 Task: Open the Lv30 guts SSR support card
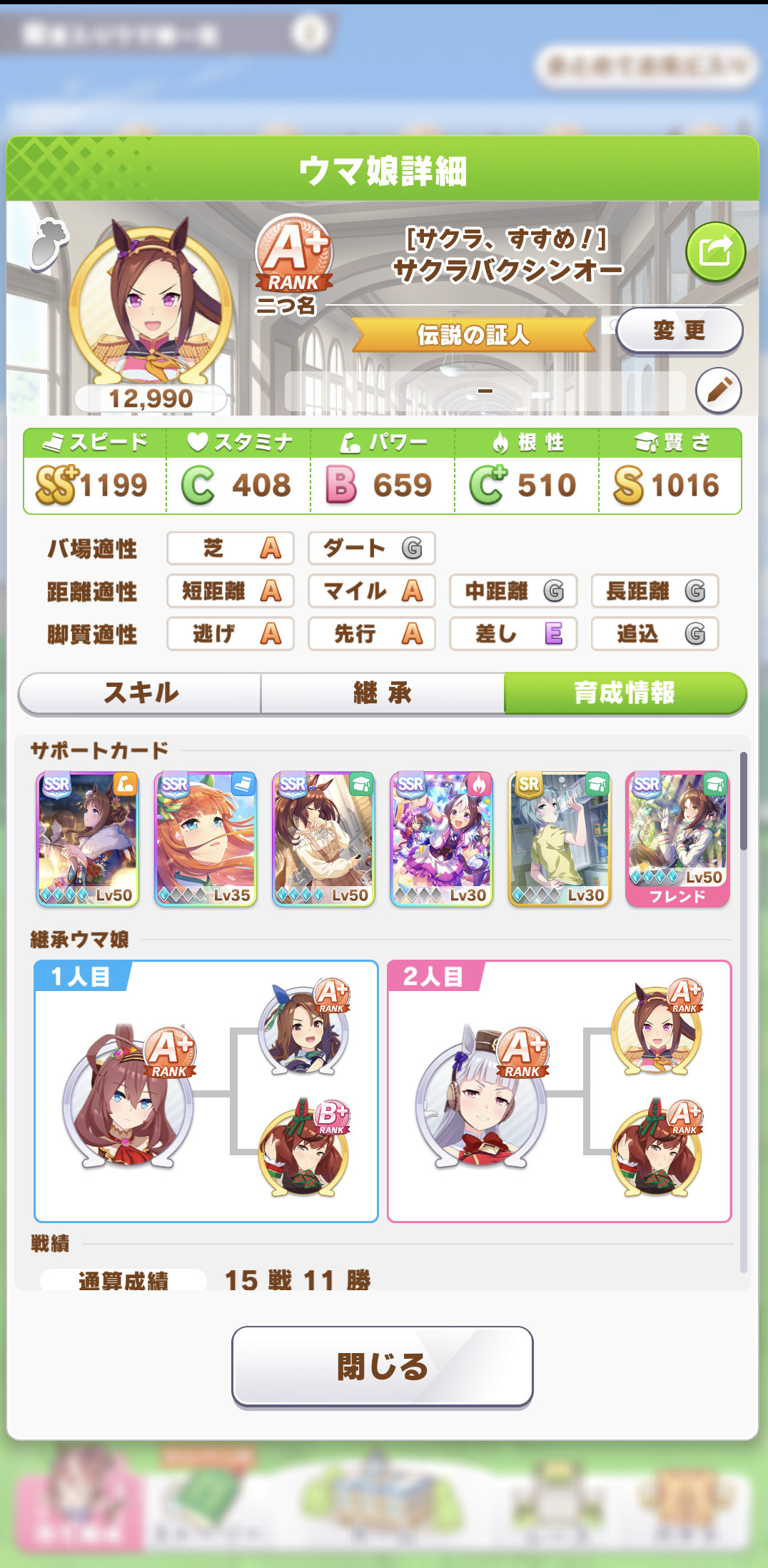442,838
